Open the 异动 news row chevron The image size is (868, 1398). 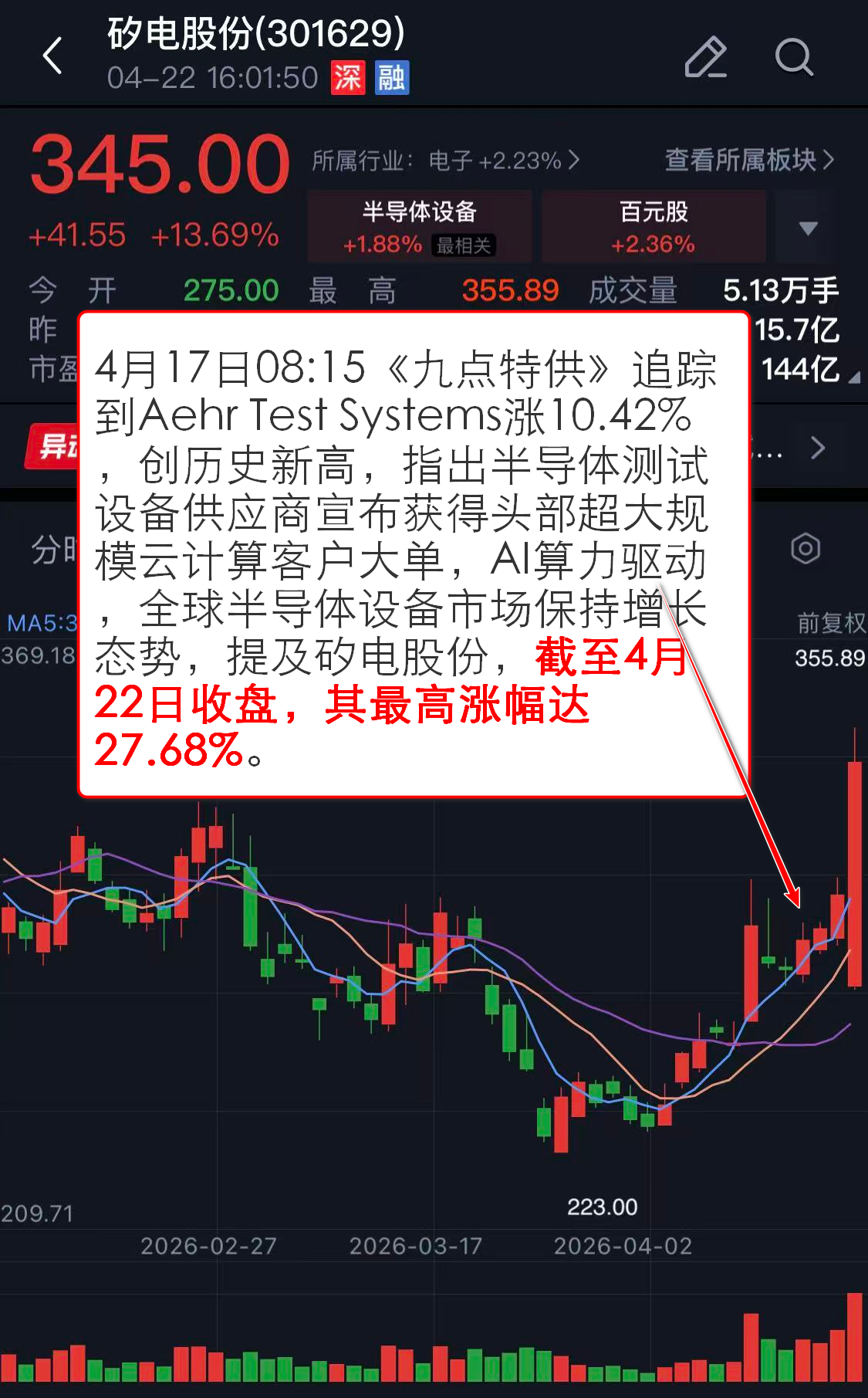[x=818, y=448]
